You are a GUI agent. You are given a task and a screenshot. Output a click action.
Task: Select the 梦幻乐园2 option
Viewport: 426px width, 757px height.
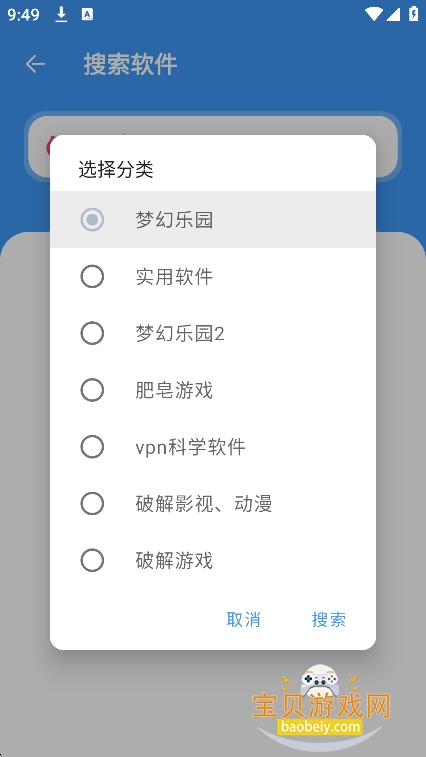(x=213, y=334)
